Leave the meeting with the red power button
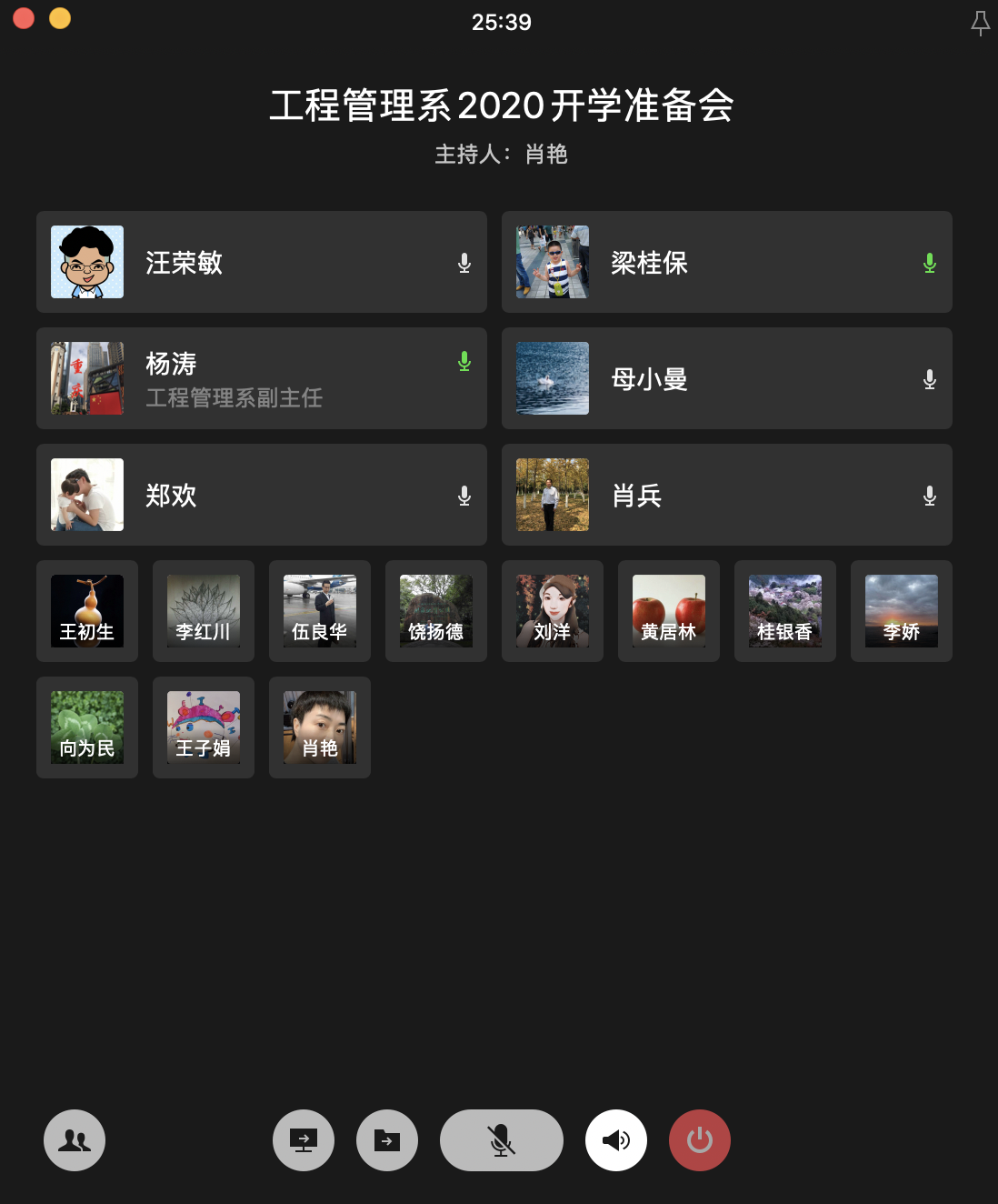 click(x=700, y=1140)
